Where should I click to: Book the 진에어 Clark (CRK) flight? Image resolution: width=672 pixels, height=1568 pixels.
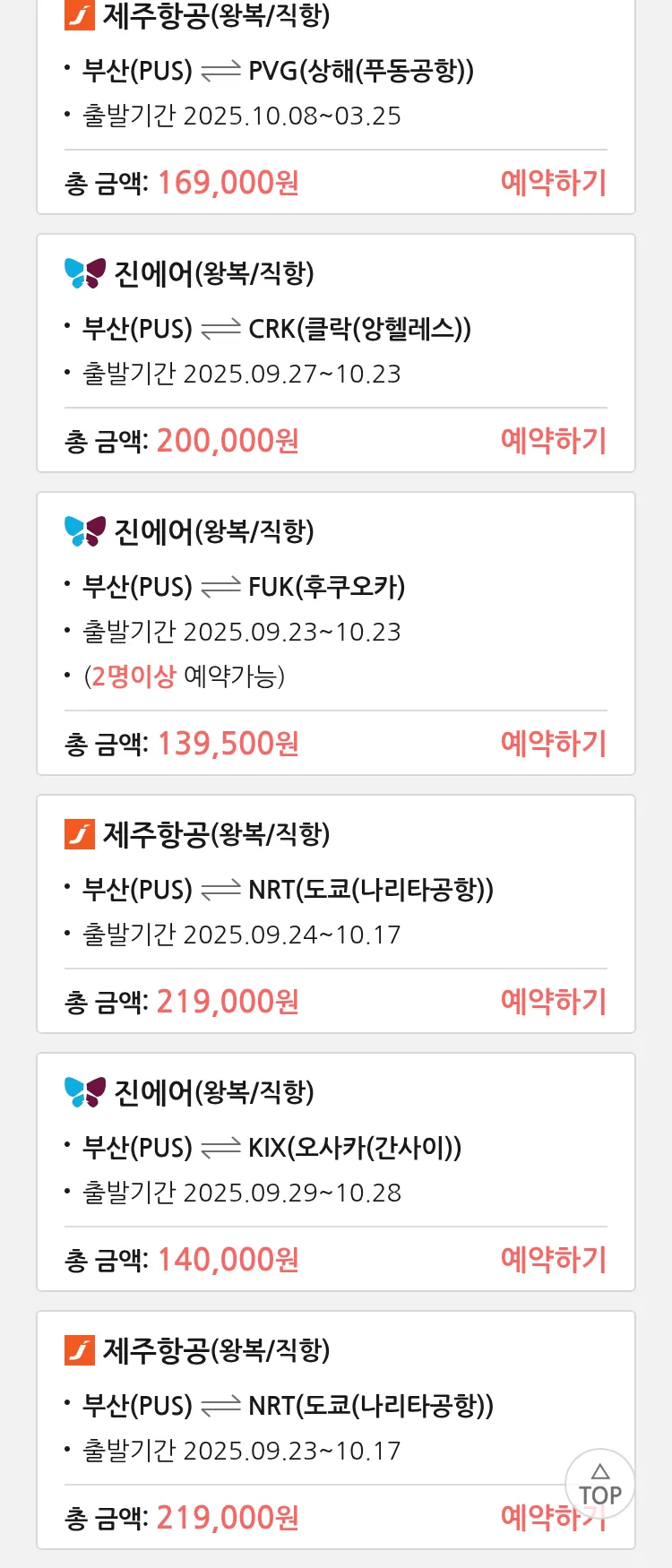(x=553, y=441)
